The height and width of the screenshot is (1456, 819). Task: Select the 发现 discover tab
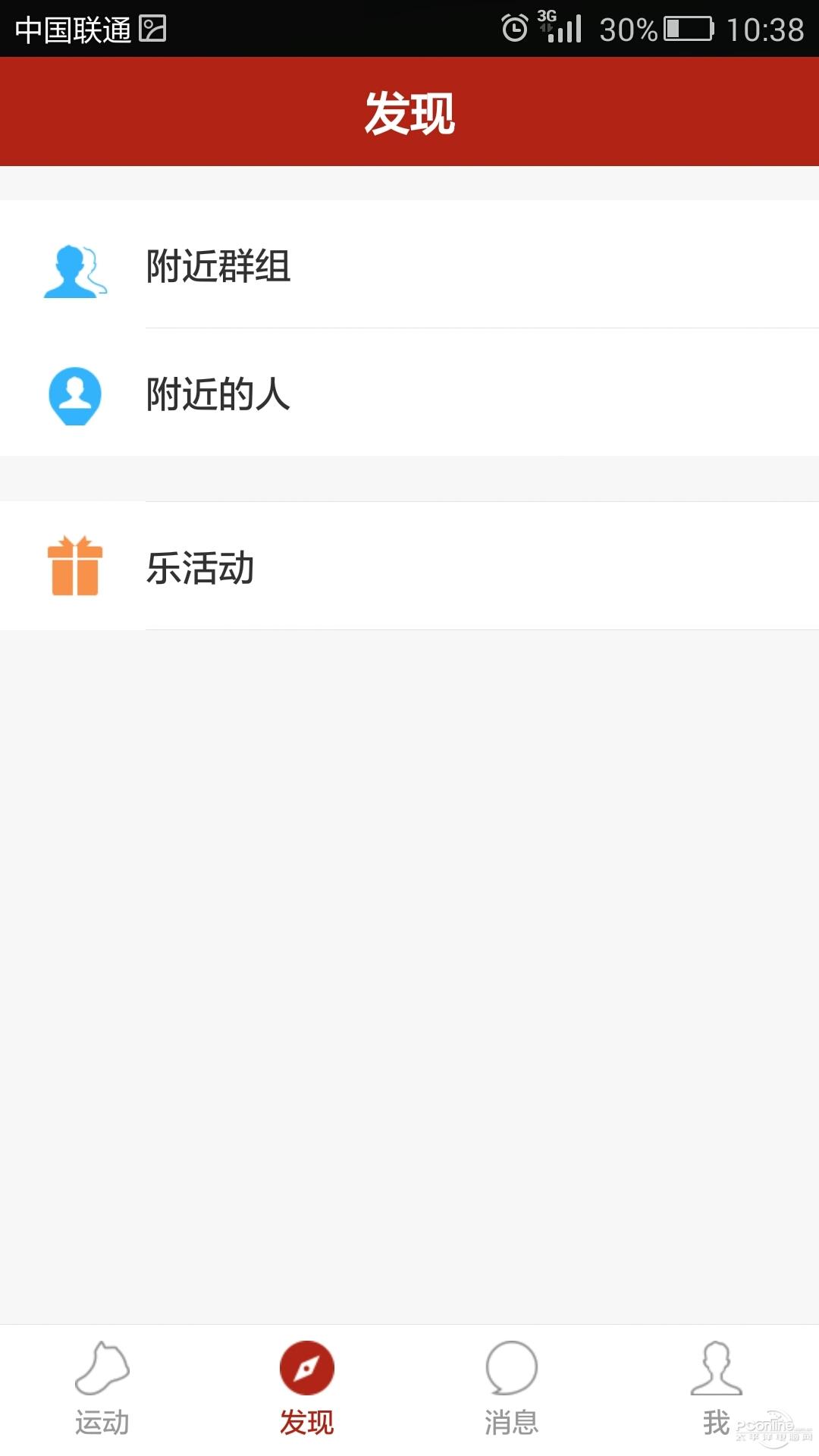(307, 1389)
